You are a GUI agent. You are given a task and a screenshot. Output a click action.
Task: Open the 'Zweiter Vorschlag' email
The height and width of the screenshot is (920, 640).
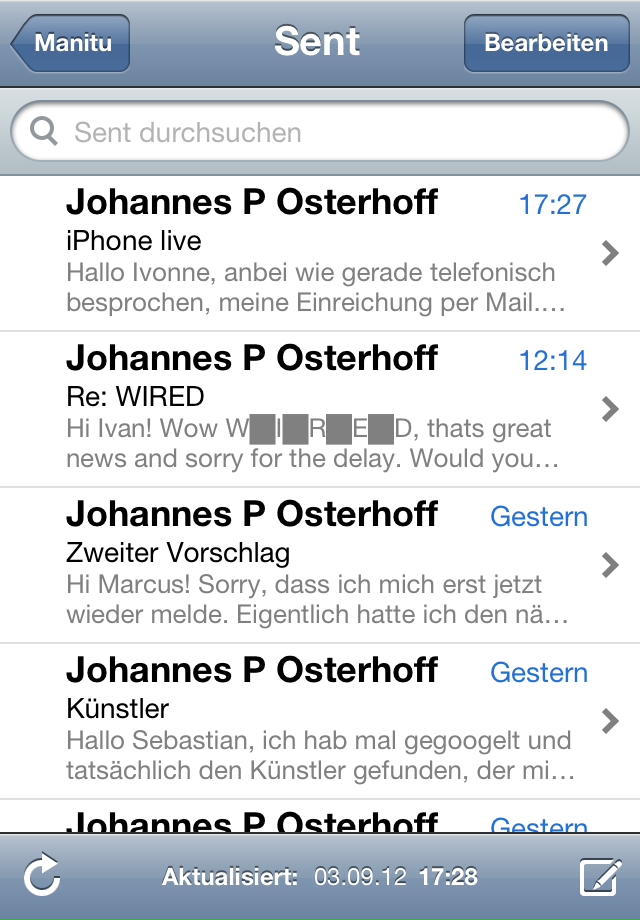pyautogui.click(x=320, y=566)
